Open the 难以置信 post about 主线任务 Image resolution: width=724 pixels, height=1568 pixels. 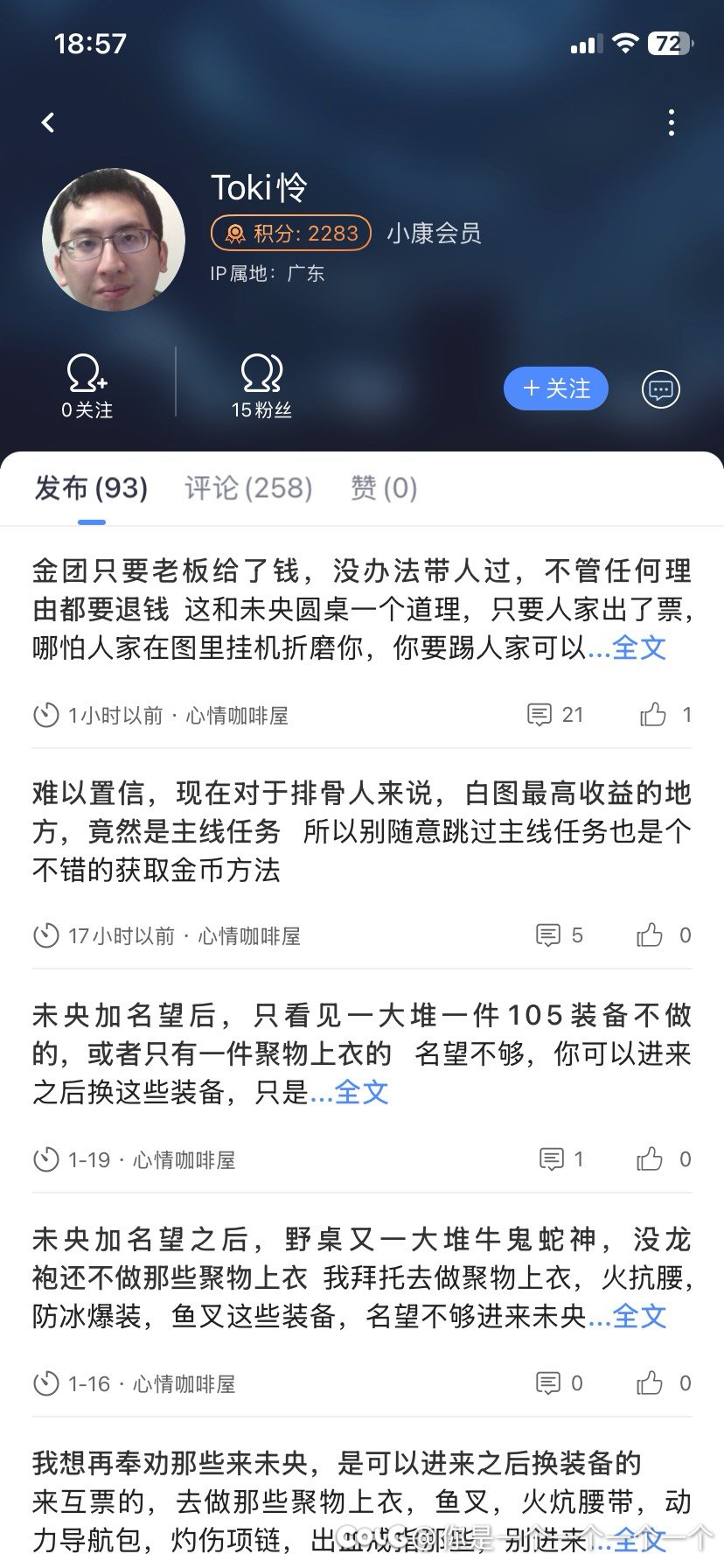click(x=361, y=831)
